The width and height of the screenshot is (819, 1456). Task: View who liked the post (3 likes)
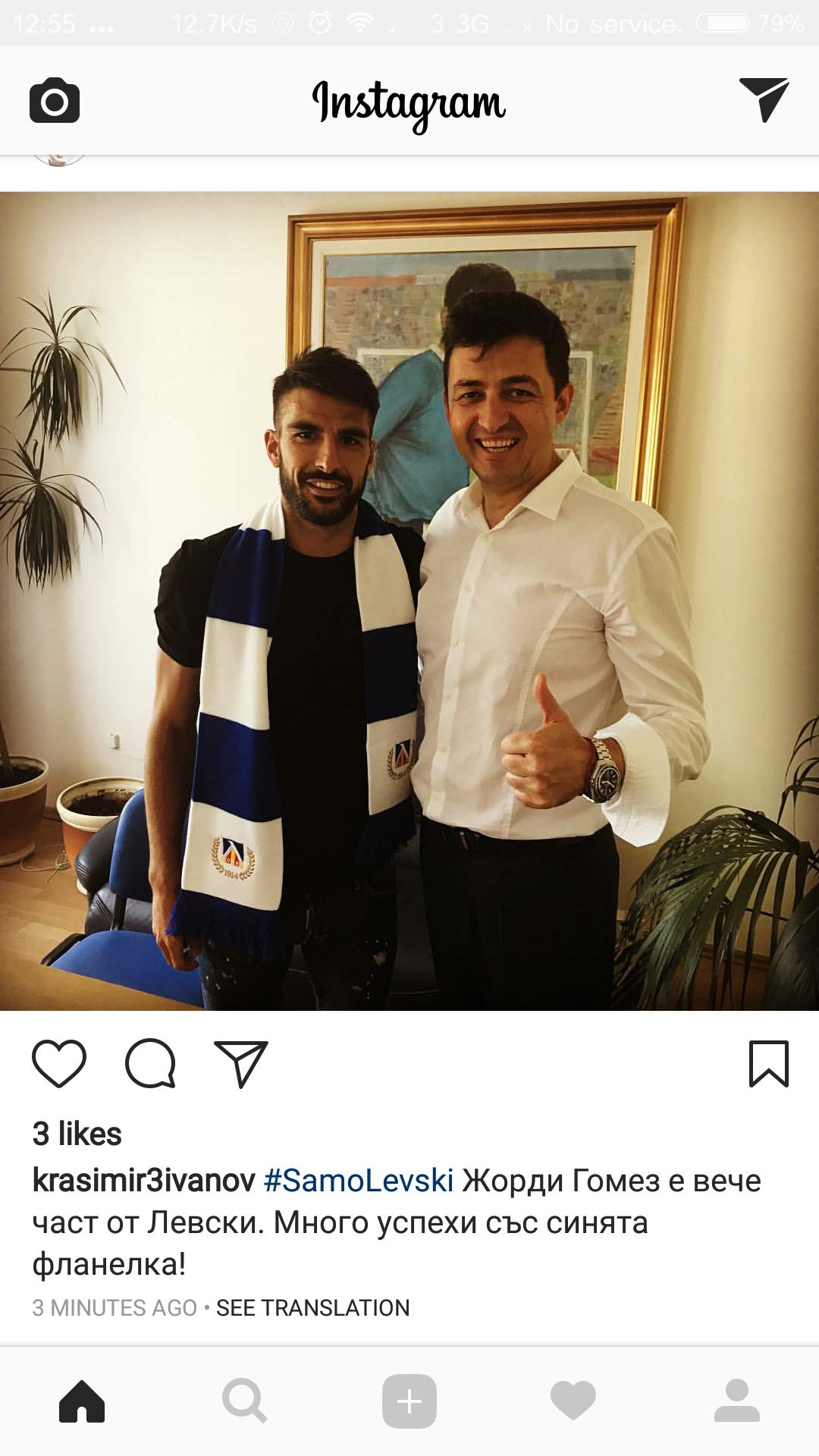[x=77, y=1134]
